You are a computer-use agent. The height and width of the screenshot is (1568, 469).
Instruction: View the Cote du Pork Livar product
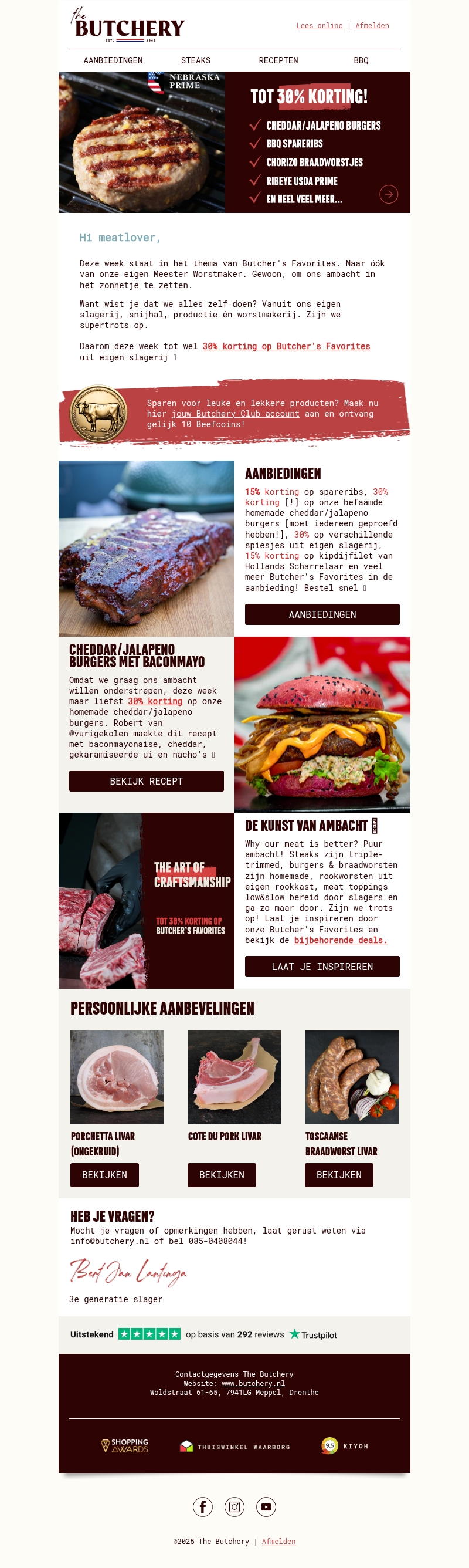click(x=222, y=1175)
